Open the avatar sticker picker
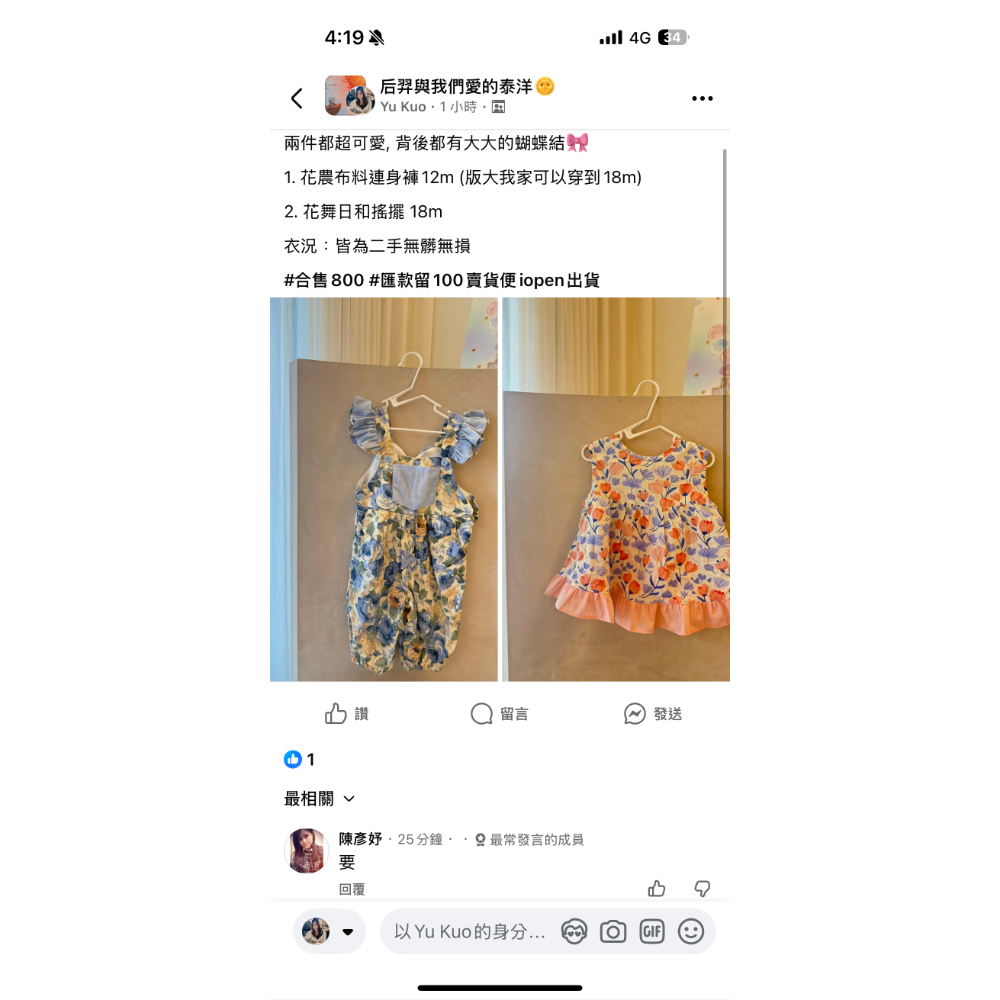 [574, 932]
